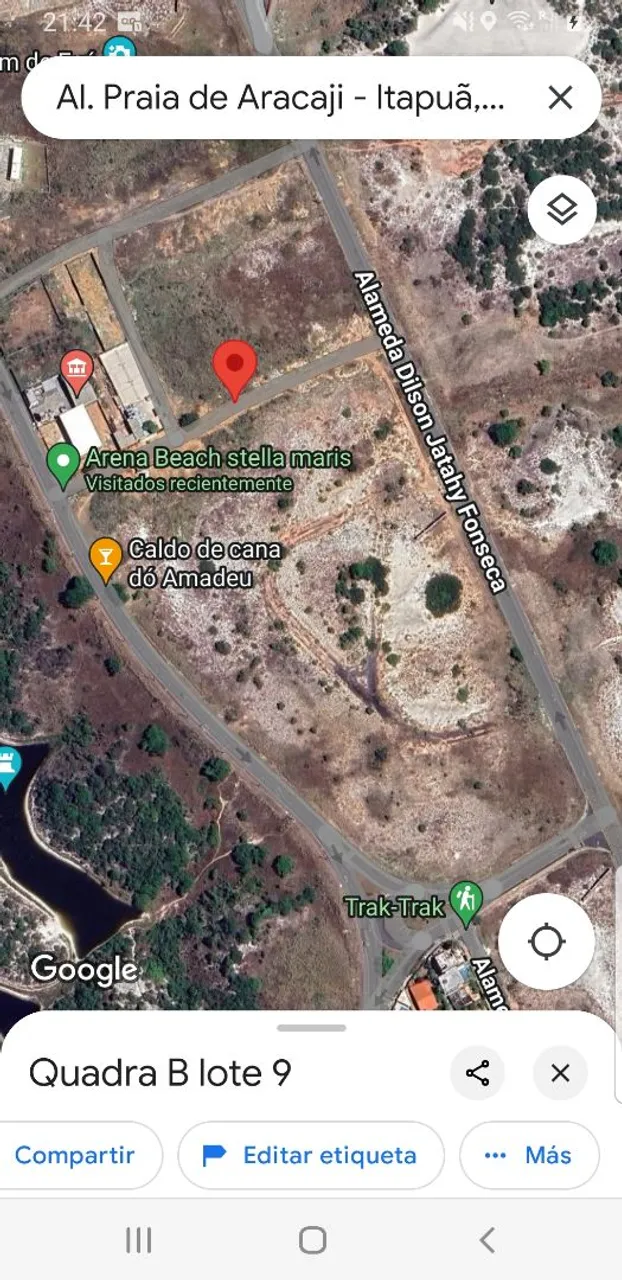Image resolution: width=622 pixels, height=1280 pixels.
Task: Open the Más options chip
Action: (529, 1155)
